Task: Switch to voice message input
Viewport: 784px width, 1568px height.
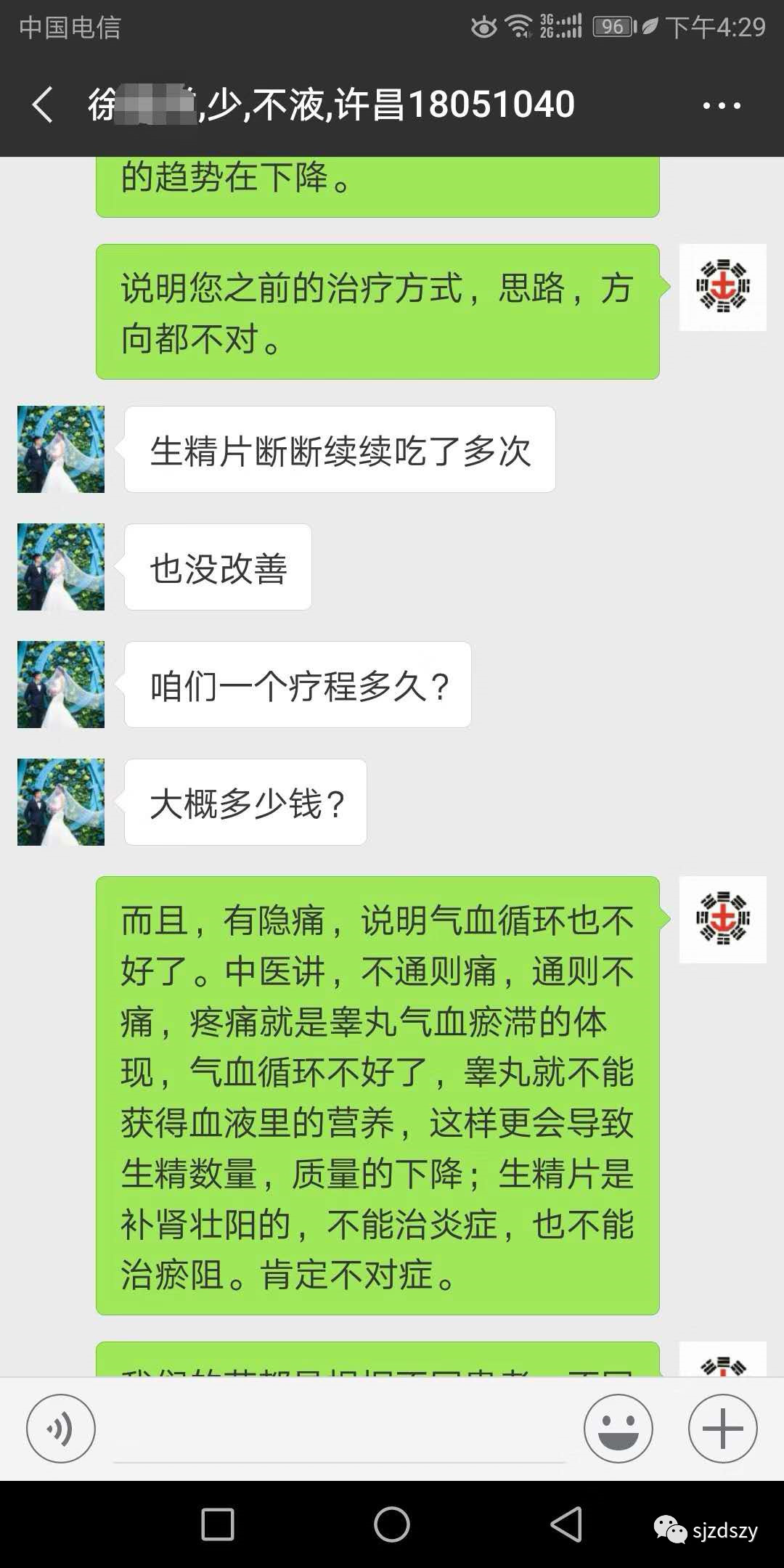Action: pos(61,1428)
